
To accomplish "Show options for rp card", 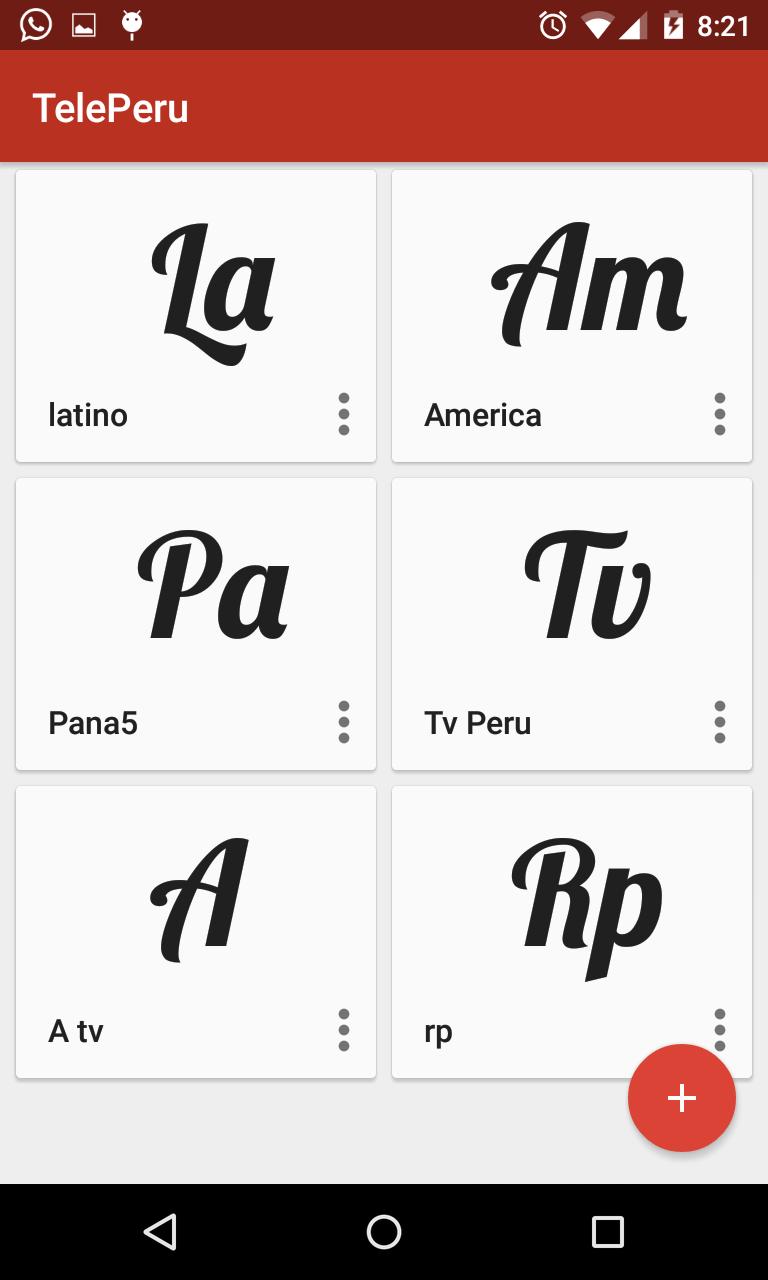I will coord(719,1022).
